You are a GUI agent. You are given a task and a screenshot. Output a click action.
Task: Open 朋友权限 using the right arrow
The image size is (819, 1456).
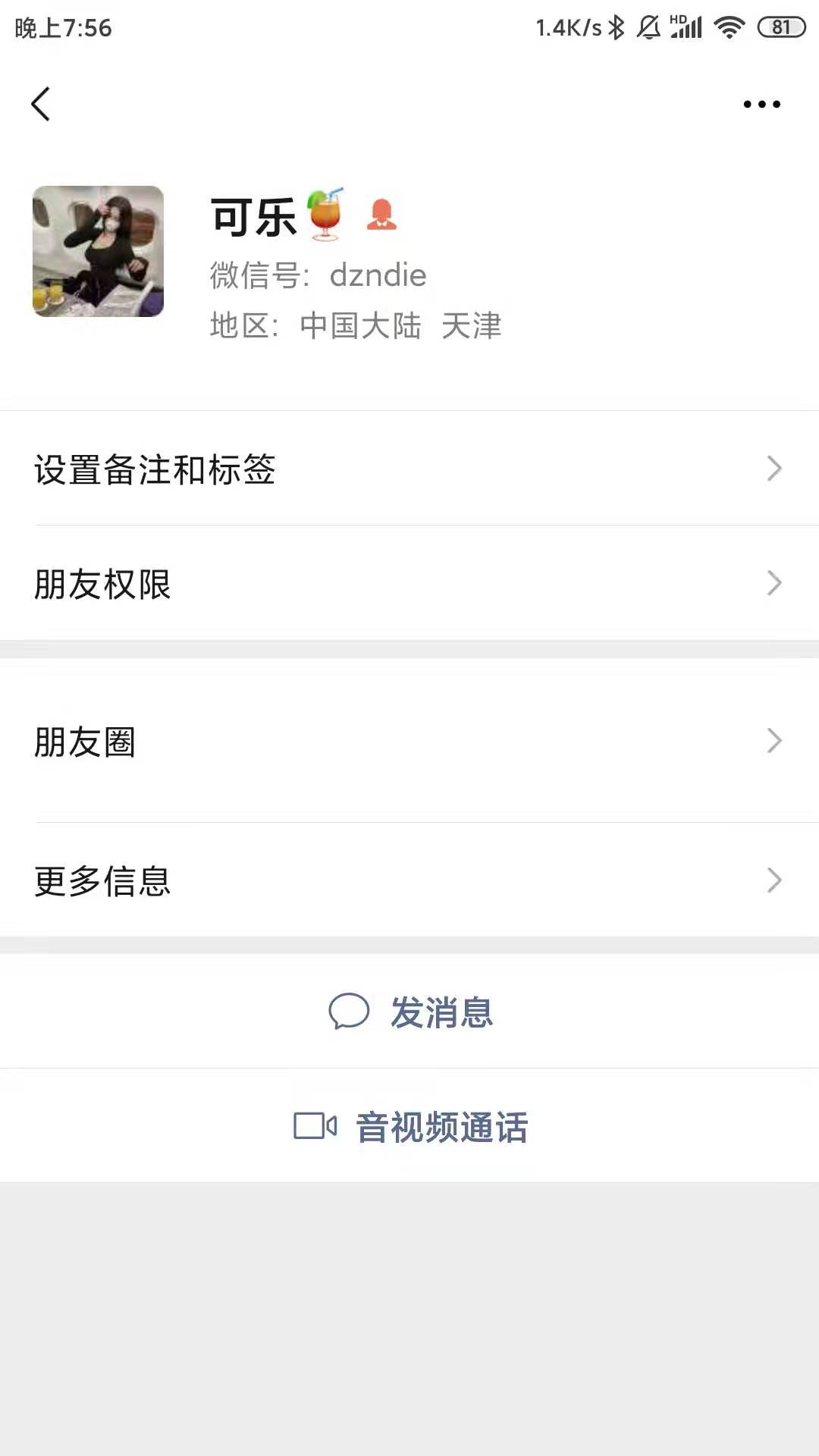pos(773,584)
